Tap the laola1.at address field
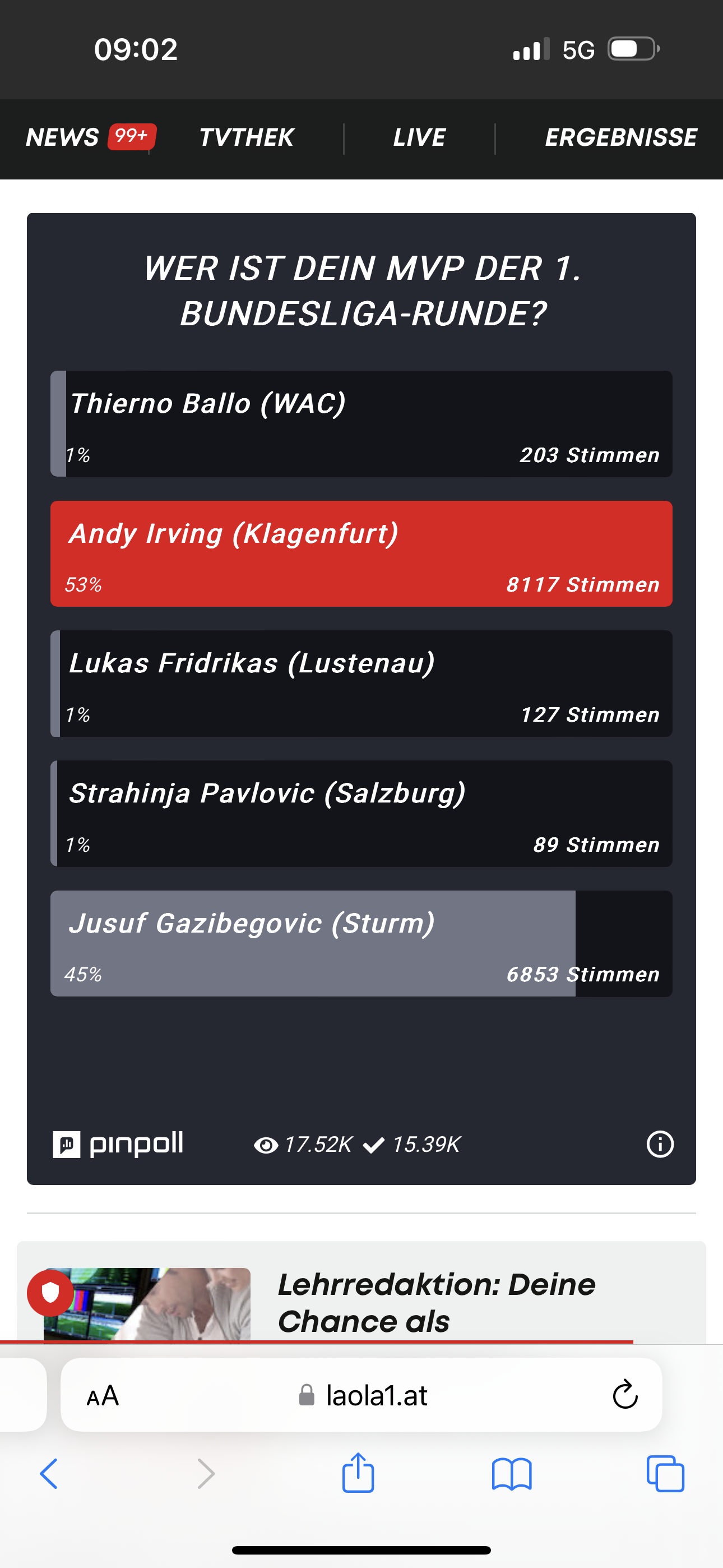723x1568 pixels. [x=363, y=1395]
